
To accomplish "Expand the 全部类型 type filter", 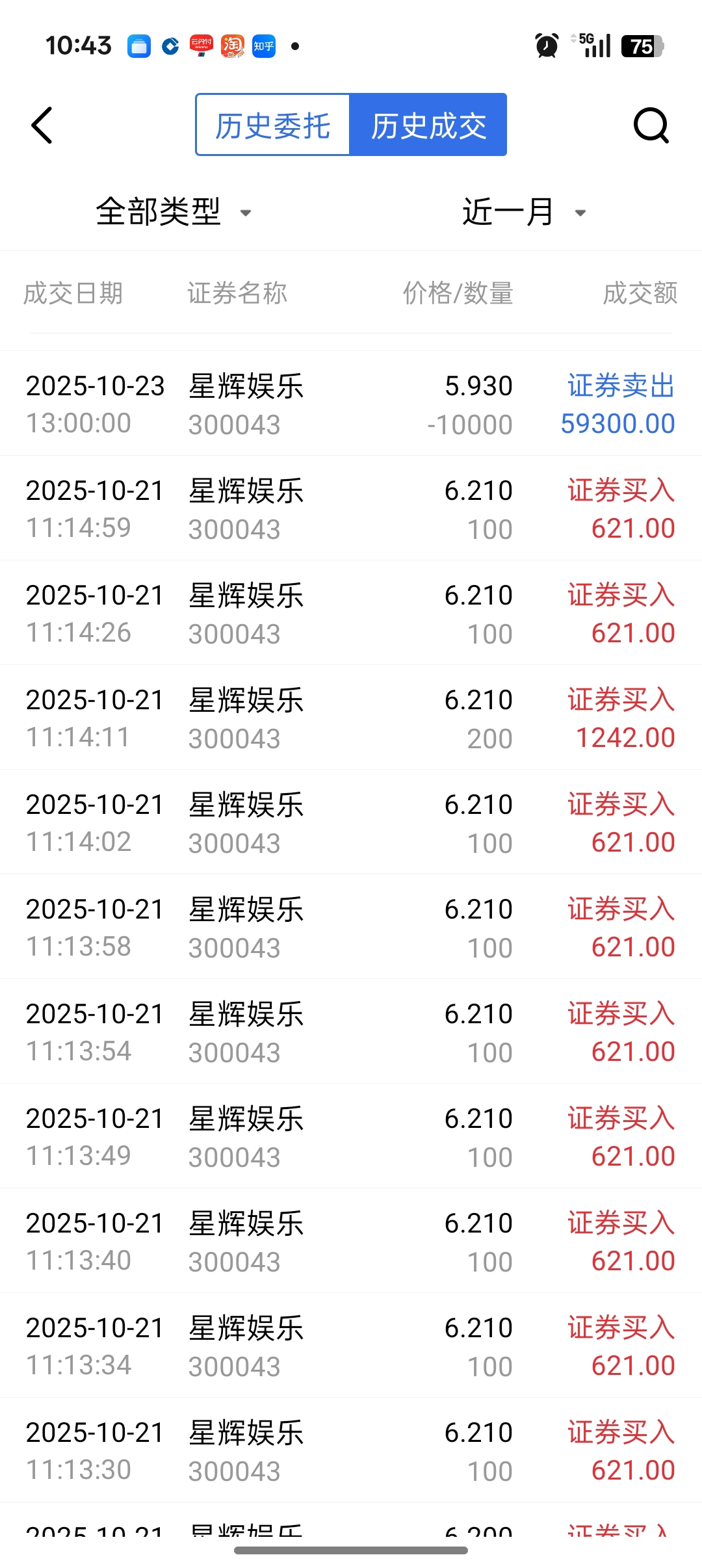I will click(x=174, y=212).
